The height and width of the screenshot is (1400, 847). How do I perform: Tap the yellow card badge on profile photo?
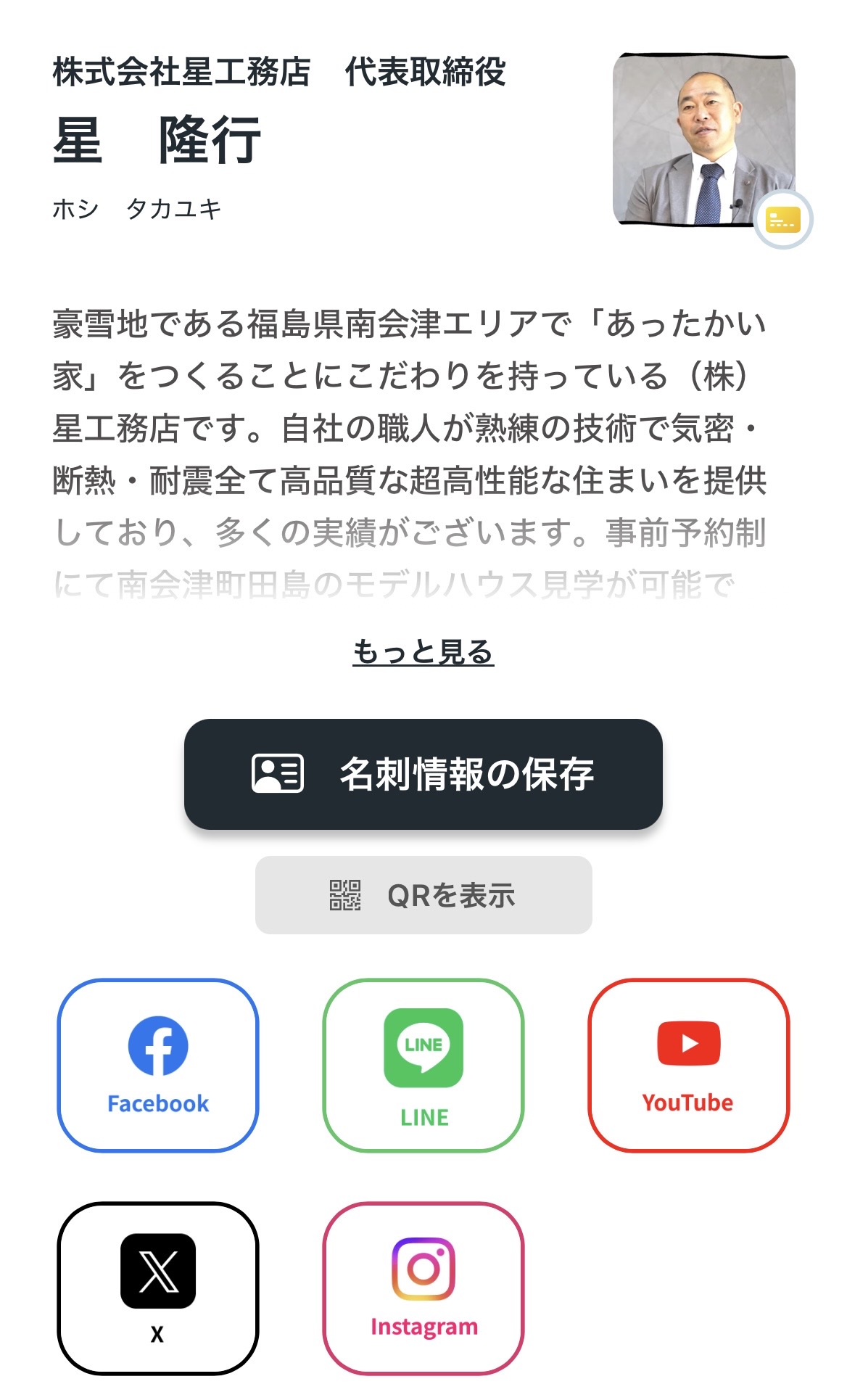783,220
